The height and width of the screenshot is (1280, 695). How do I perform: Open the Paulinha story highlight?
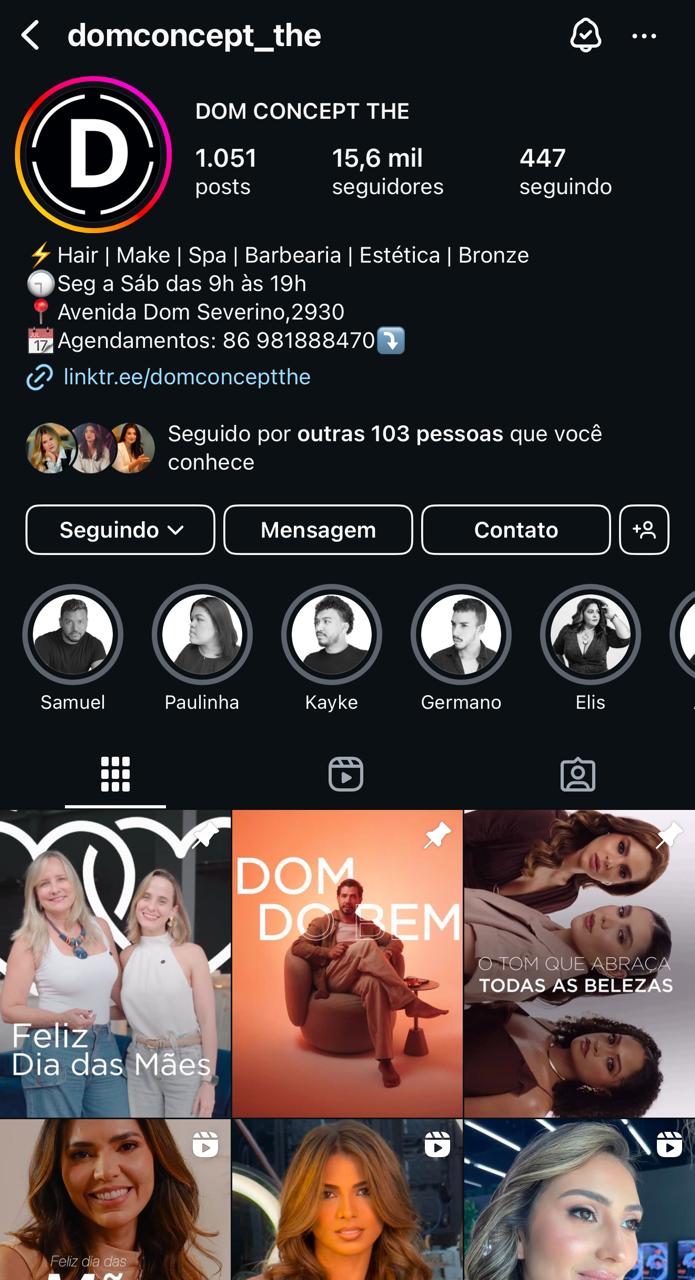click(x=202, y=635)
